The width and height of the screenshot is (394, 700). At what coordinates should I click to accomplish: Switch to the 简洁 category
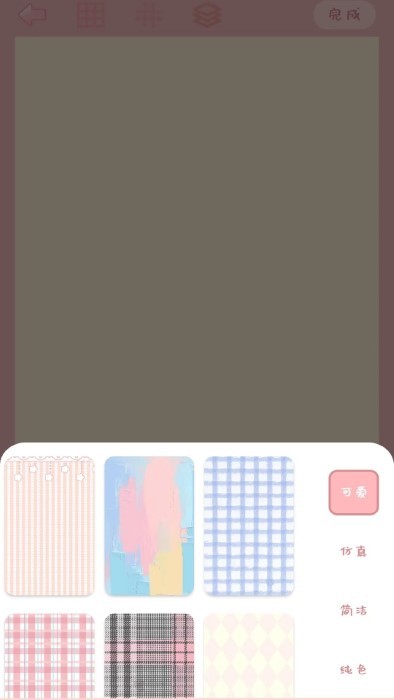[354, 610]
